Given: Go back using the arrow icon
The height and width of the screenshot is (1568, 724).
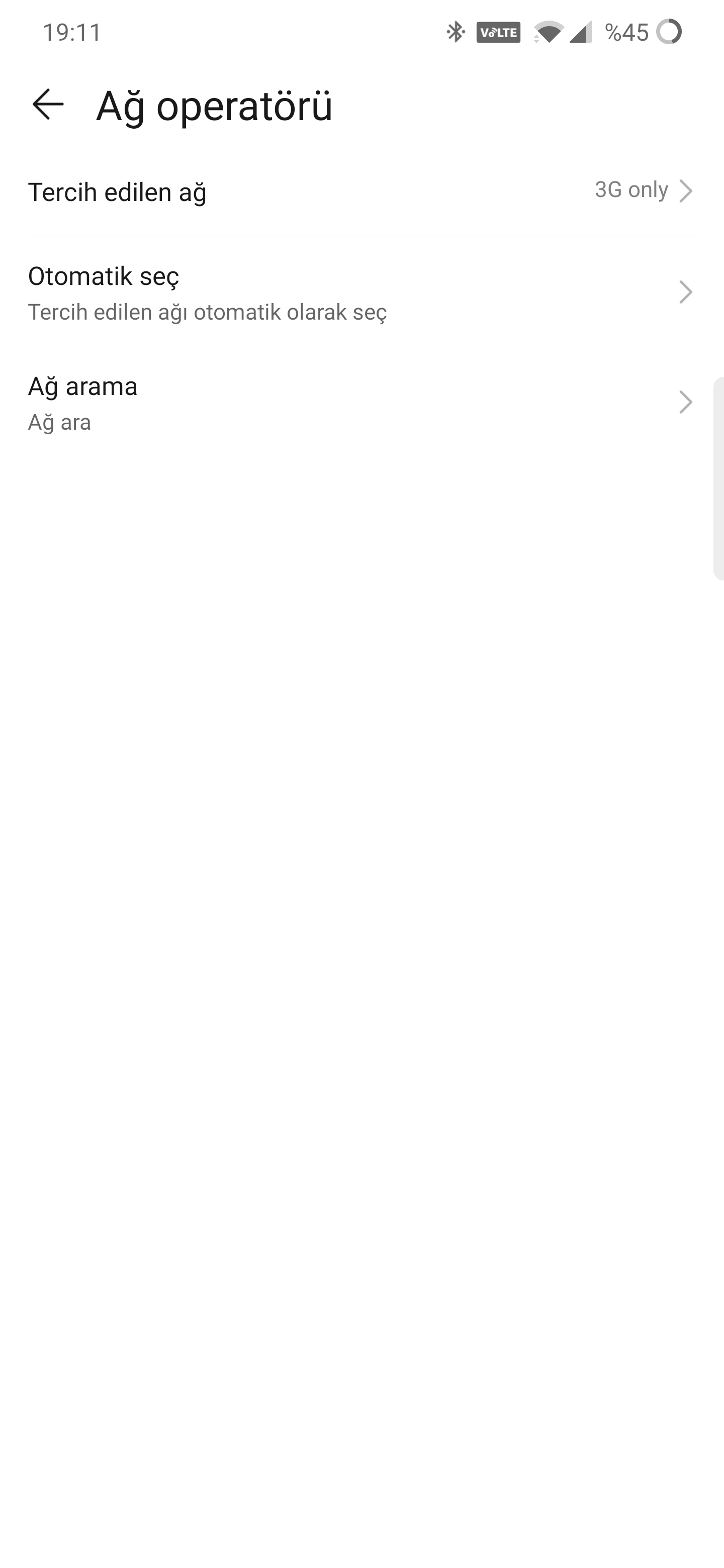Looking at the screenshot, I should click(x=48, y=105).
